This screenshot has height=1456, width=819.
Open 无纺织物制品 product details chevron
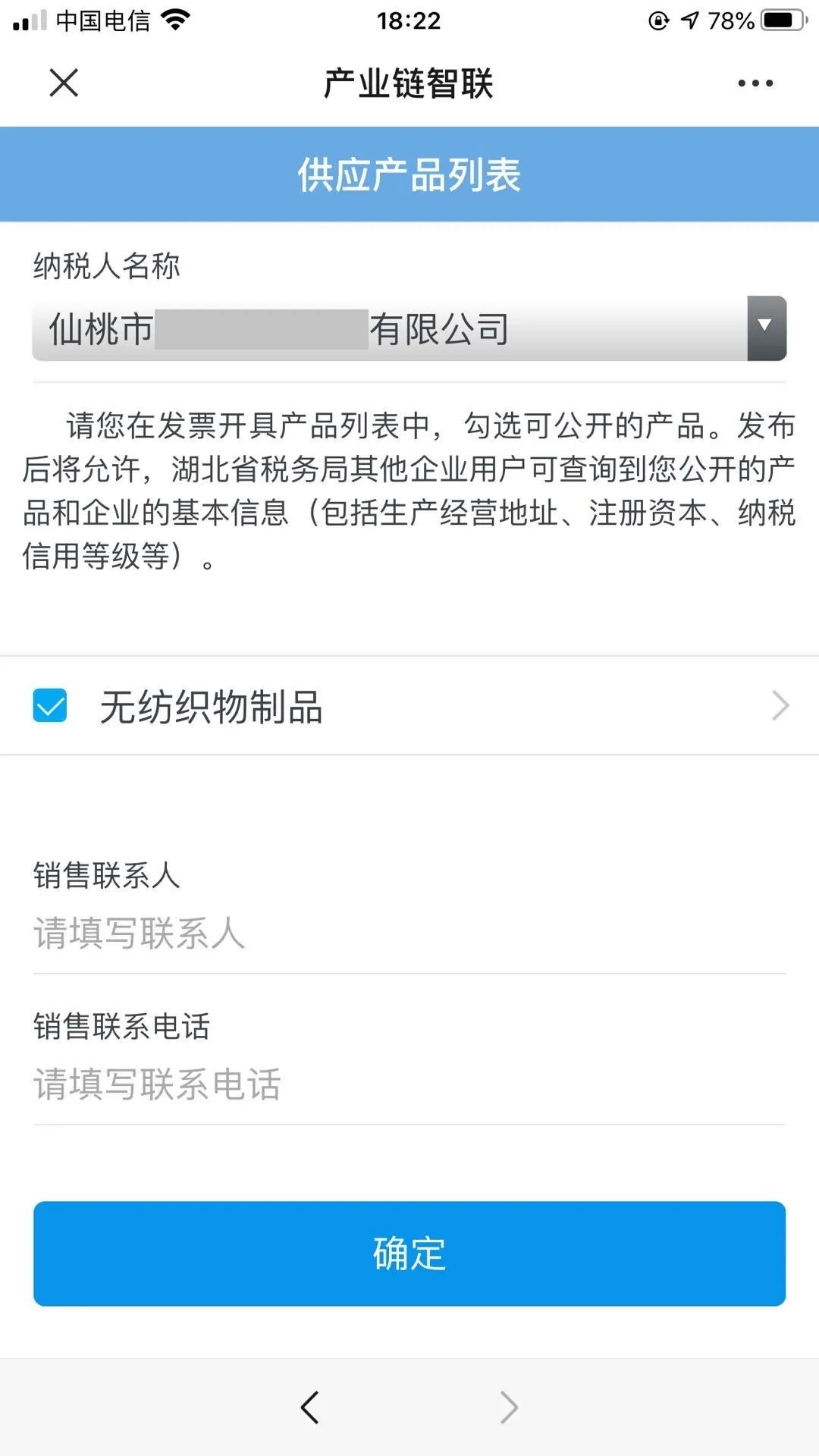click(780, 706)
